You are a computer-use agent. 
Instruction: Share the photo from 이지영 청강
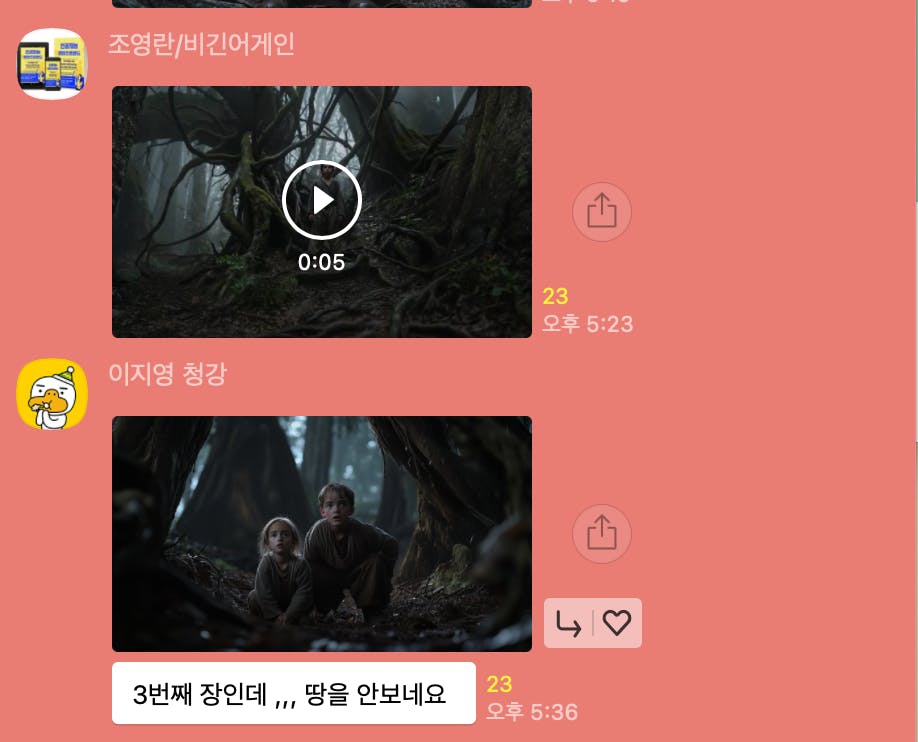601,533
